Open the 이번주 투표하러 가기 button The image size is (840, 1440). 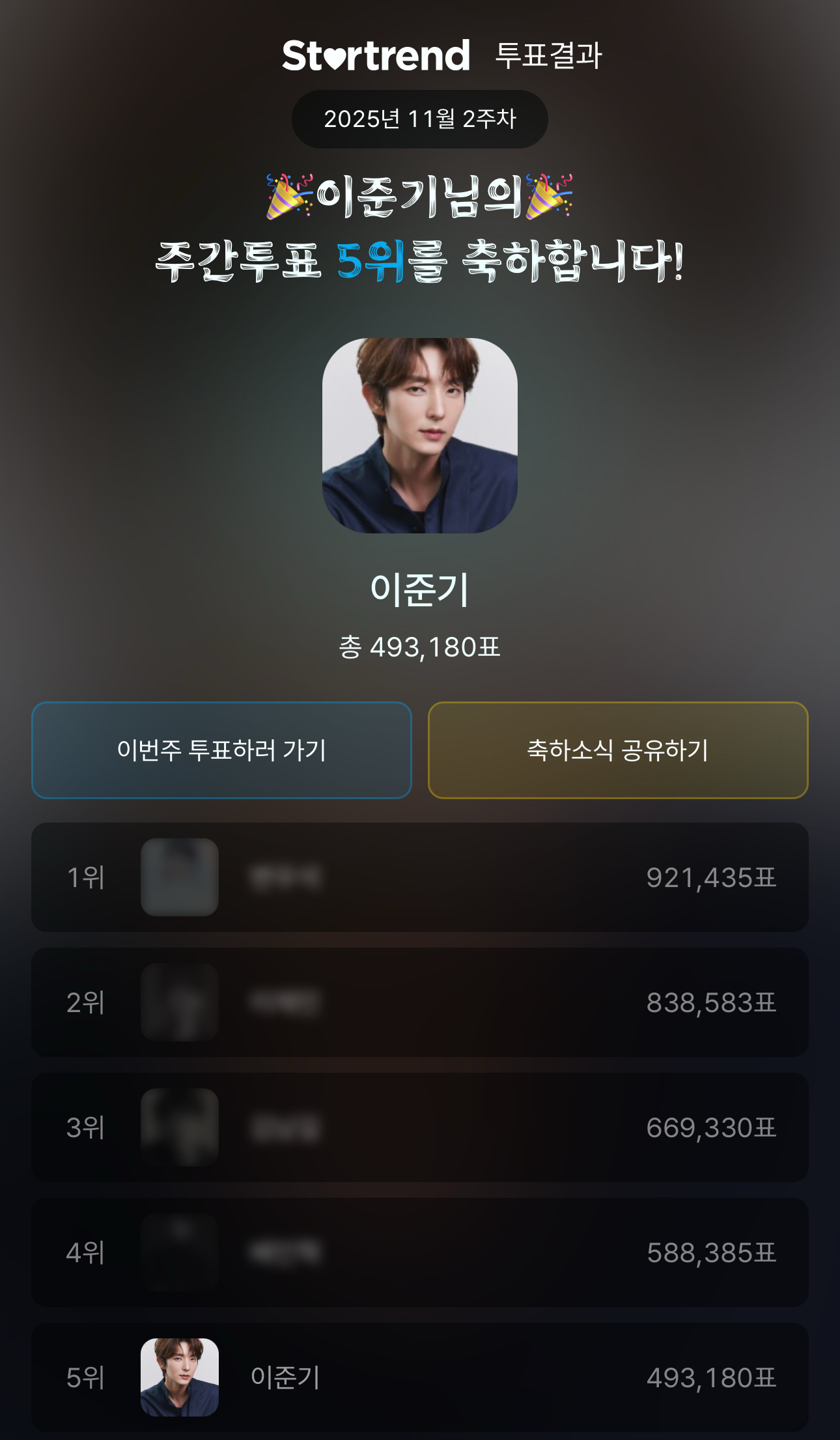(223, 750)
